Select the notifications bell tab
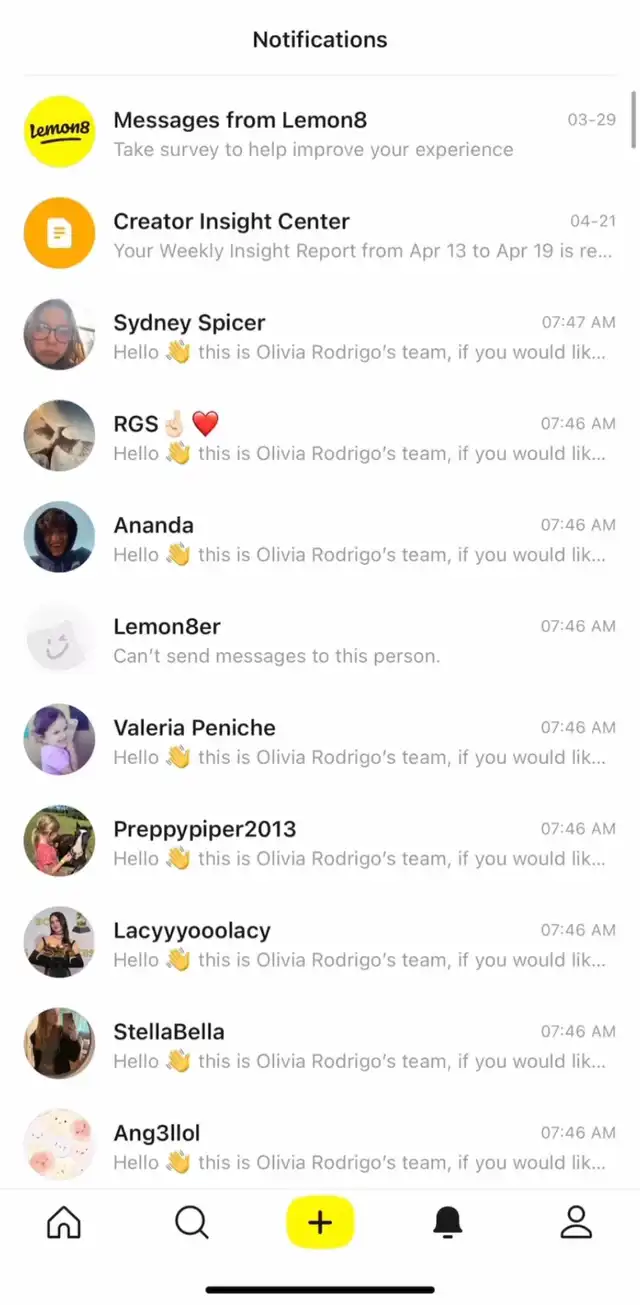Screen dimensions: 640x1305 (447, 1222)
